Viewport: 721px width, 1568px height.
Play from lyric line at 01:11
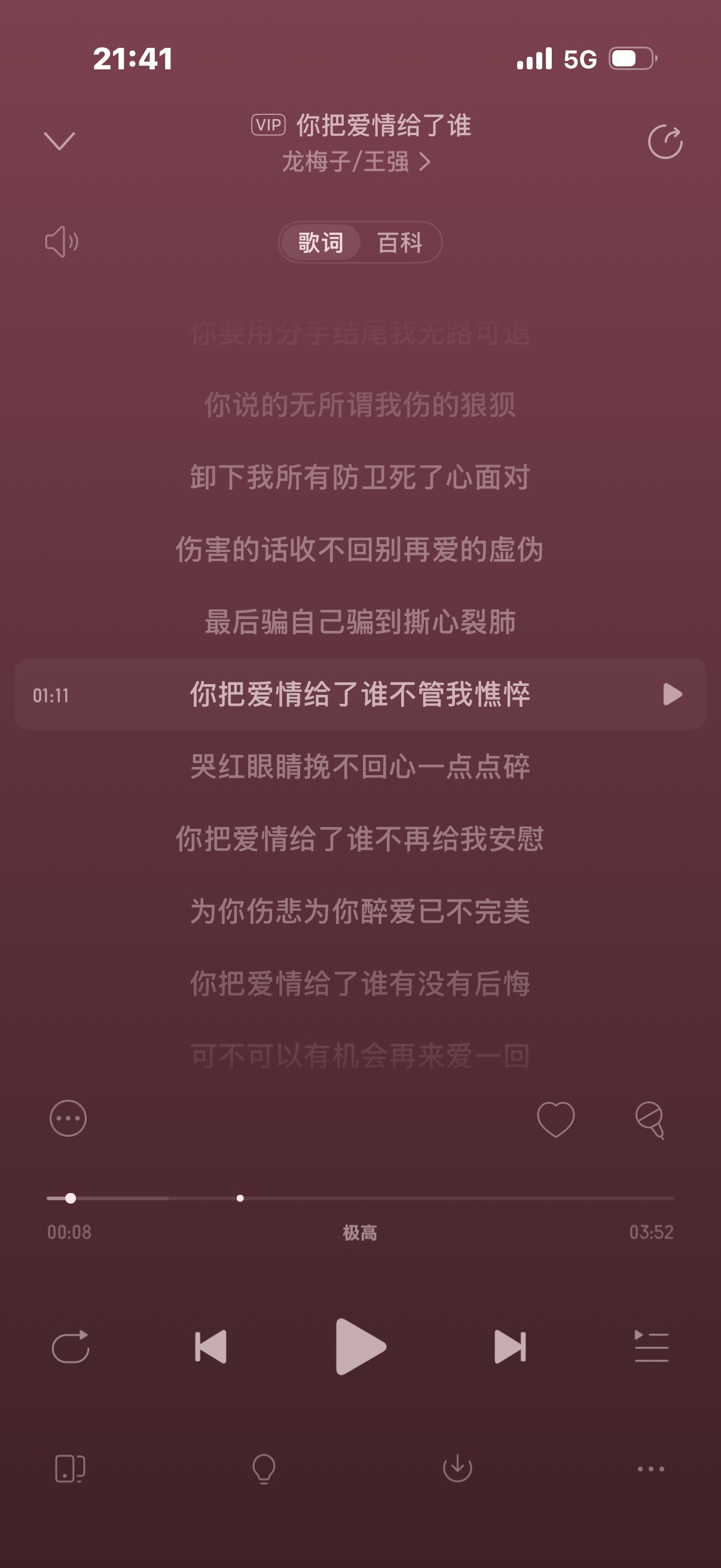tap(673, 694)
